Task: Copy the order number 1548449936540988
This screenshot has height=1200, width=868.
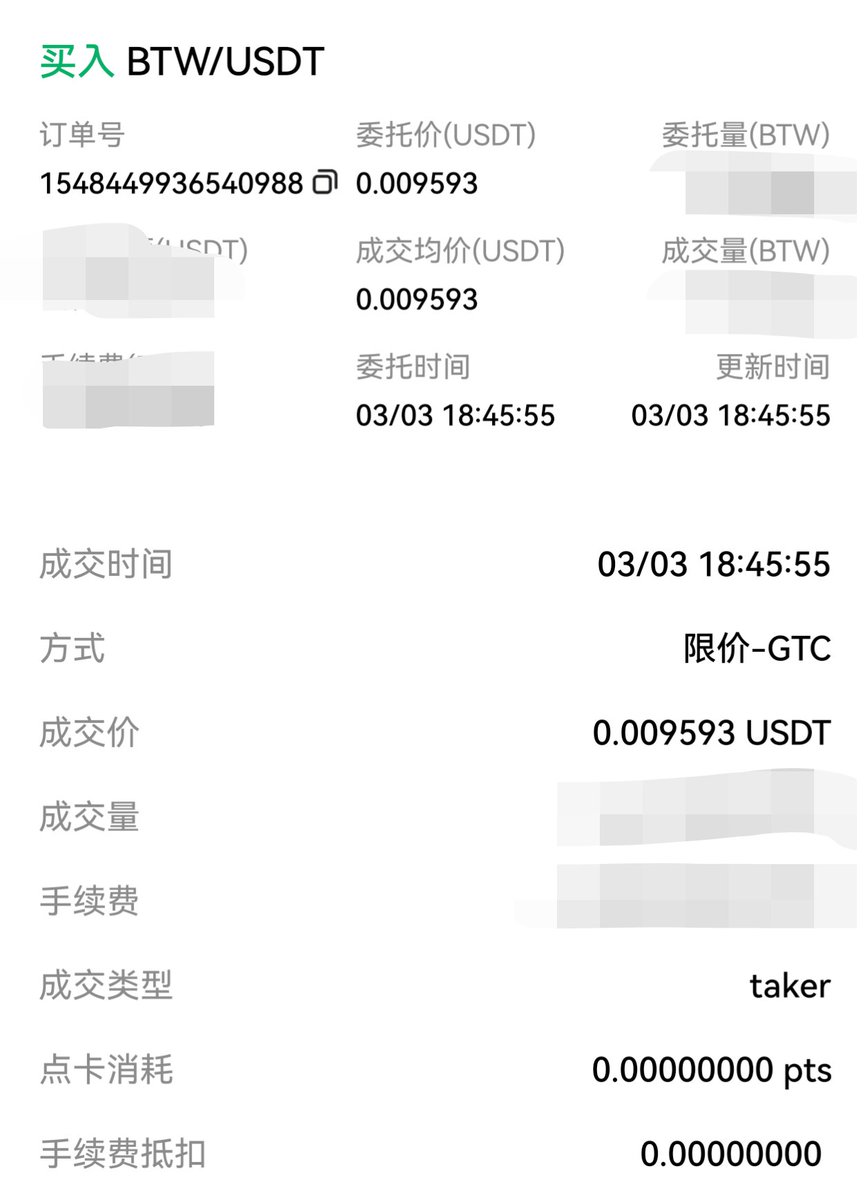Action: tap(325, 183)
